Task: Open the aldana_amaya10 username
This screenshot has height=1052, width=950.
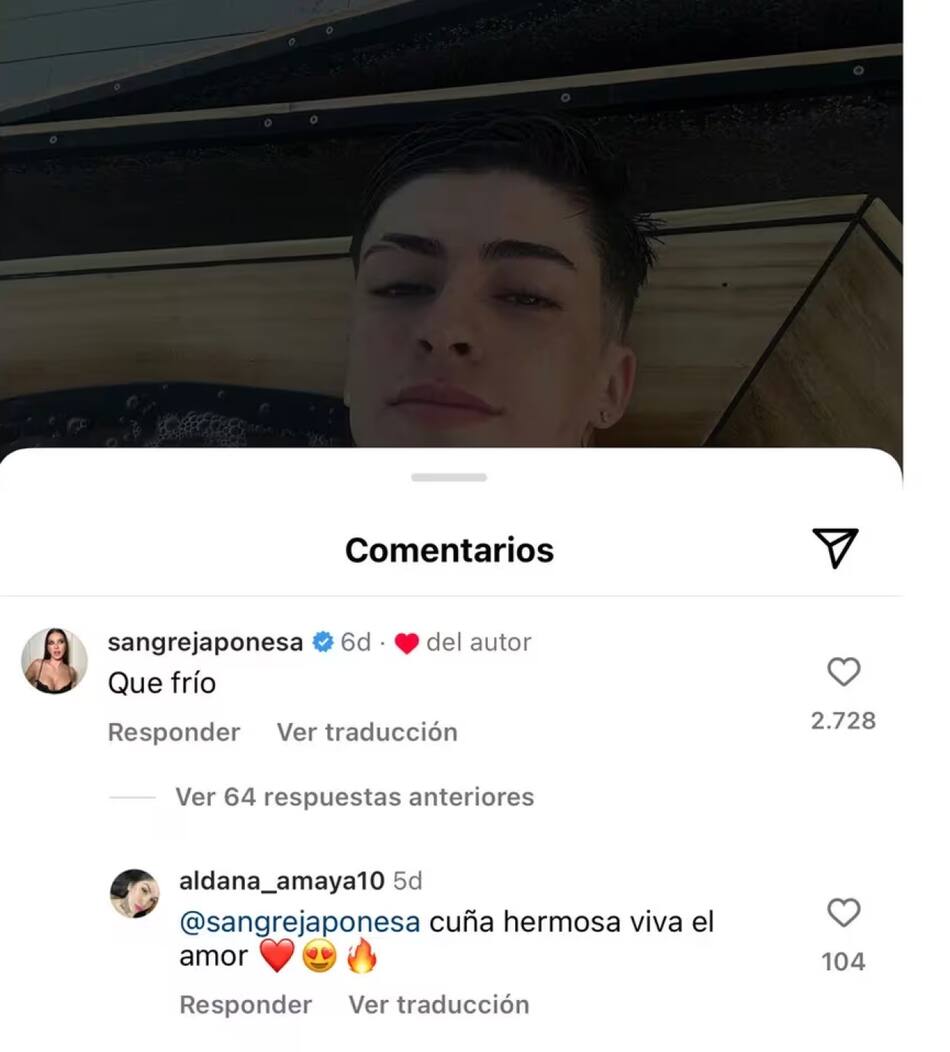Action: point(281,881)
